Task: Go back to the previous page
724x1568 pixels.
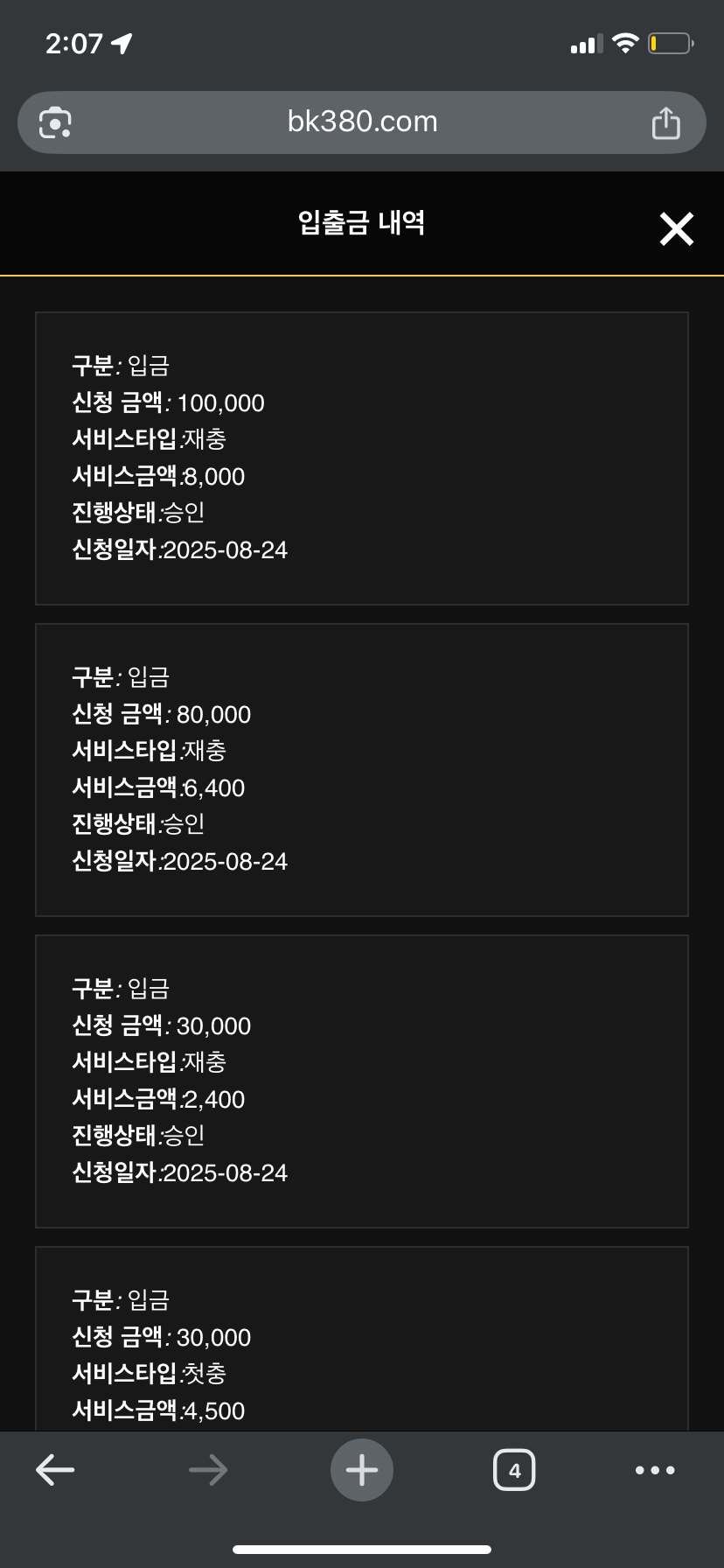Action: 55,1470
